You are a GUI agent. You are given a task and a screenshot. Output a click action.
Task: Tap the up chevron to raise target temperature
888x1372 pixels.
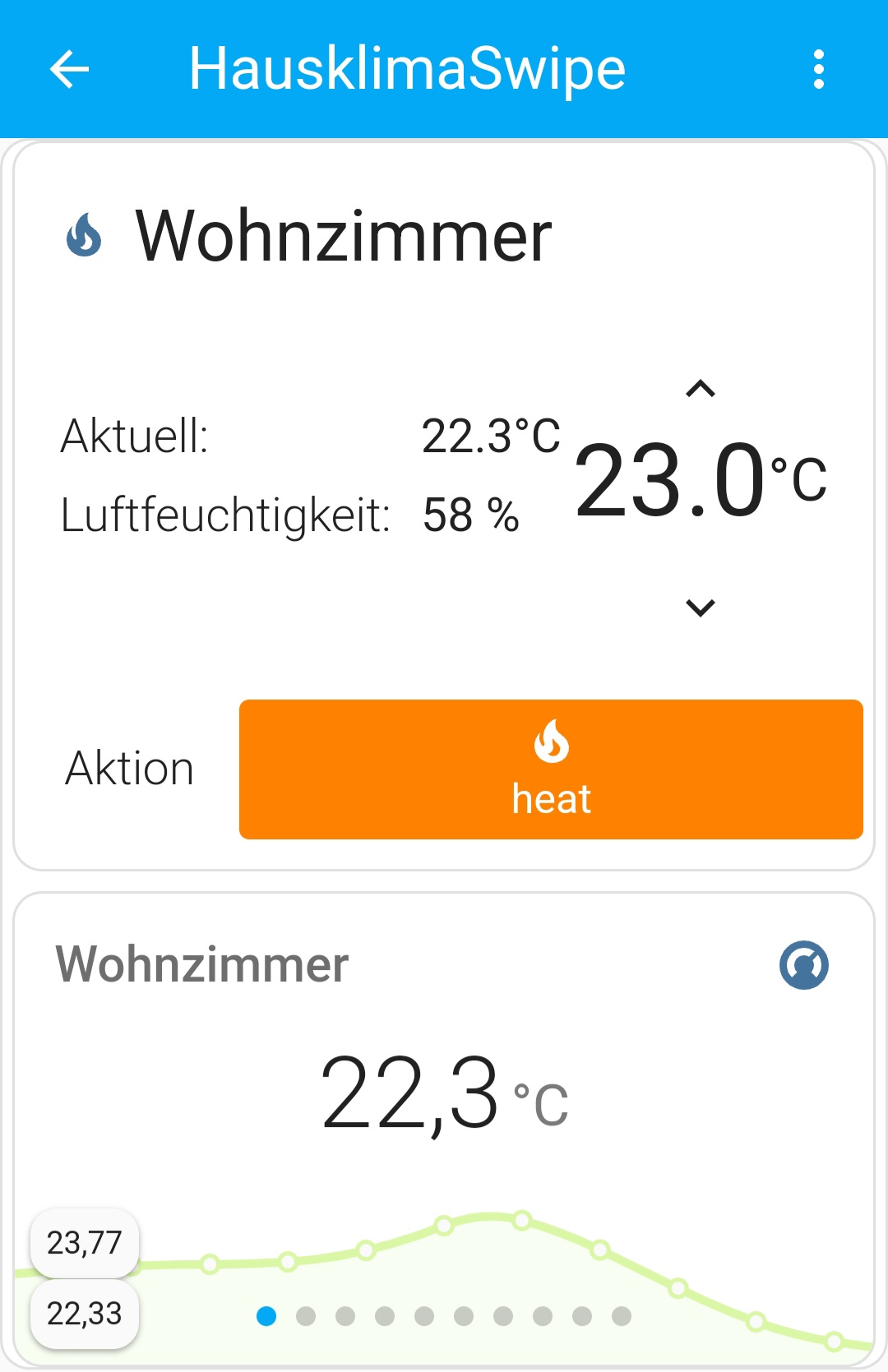tap(700, 389)
